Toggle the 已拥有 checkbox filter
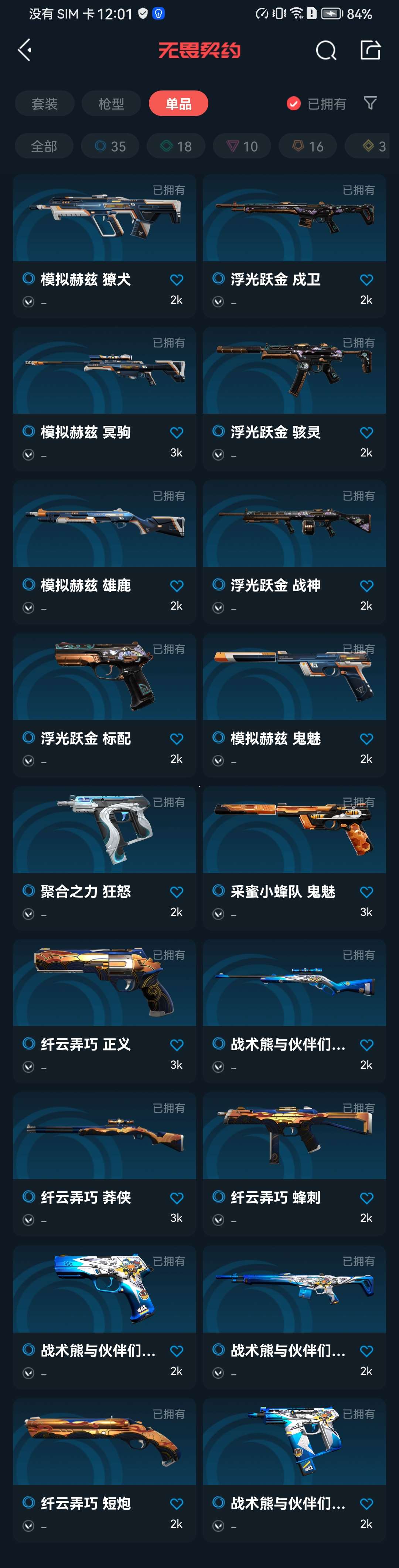 (x=294, y=103)
